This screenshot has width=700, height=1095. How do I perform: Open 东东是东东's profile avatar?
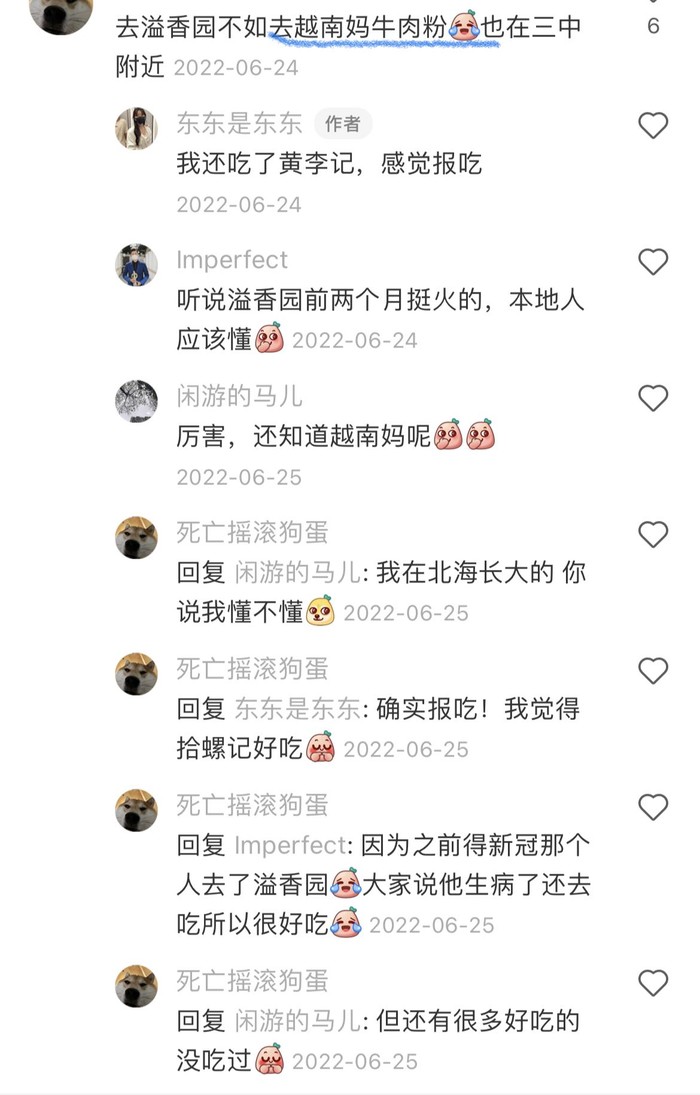pyautogui.click(x=136, y=128)
